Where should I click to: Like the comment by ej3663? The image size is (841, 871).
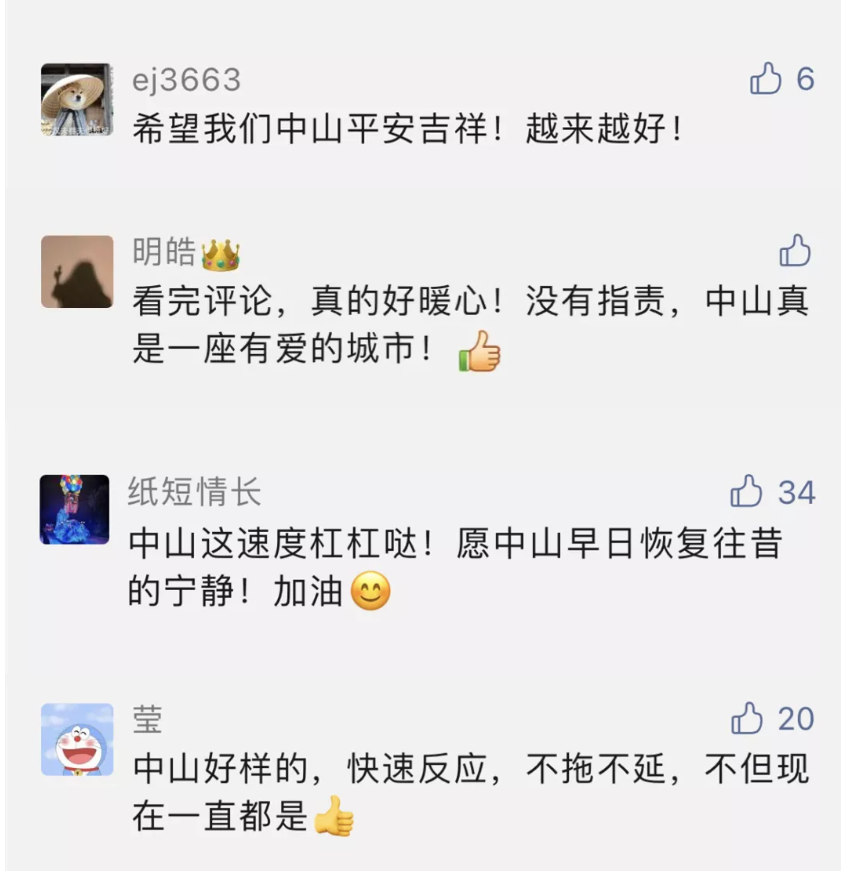click(x=766, y=79)
